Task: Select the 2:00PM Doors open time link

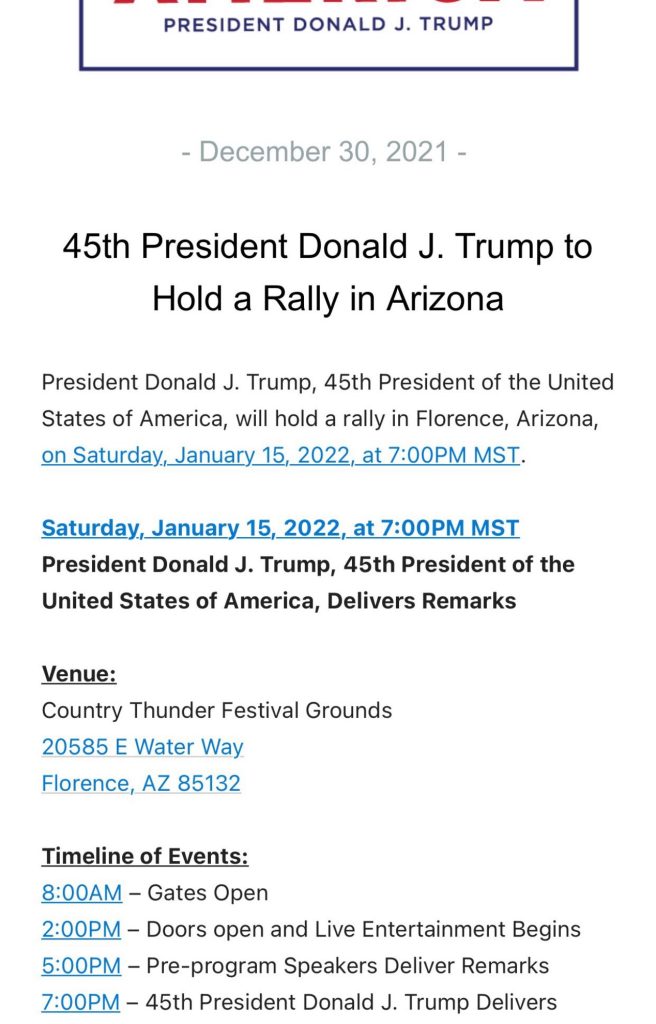Action: [81, 929]
